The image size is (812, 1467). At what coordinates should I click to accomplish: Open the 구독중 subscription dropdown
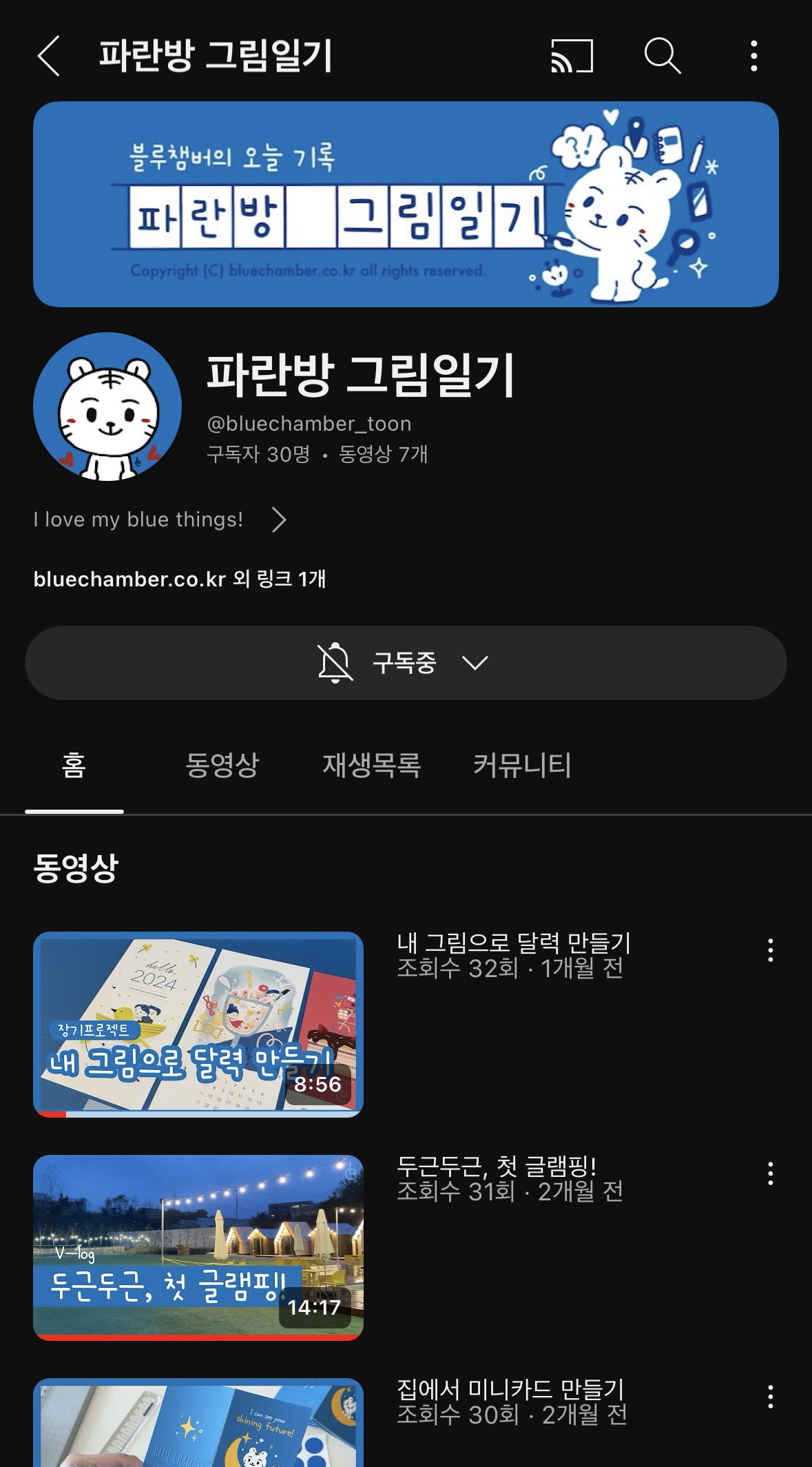(406, 663)
